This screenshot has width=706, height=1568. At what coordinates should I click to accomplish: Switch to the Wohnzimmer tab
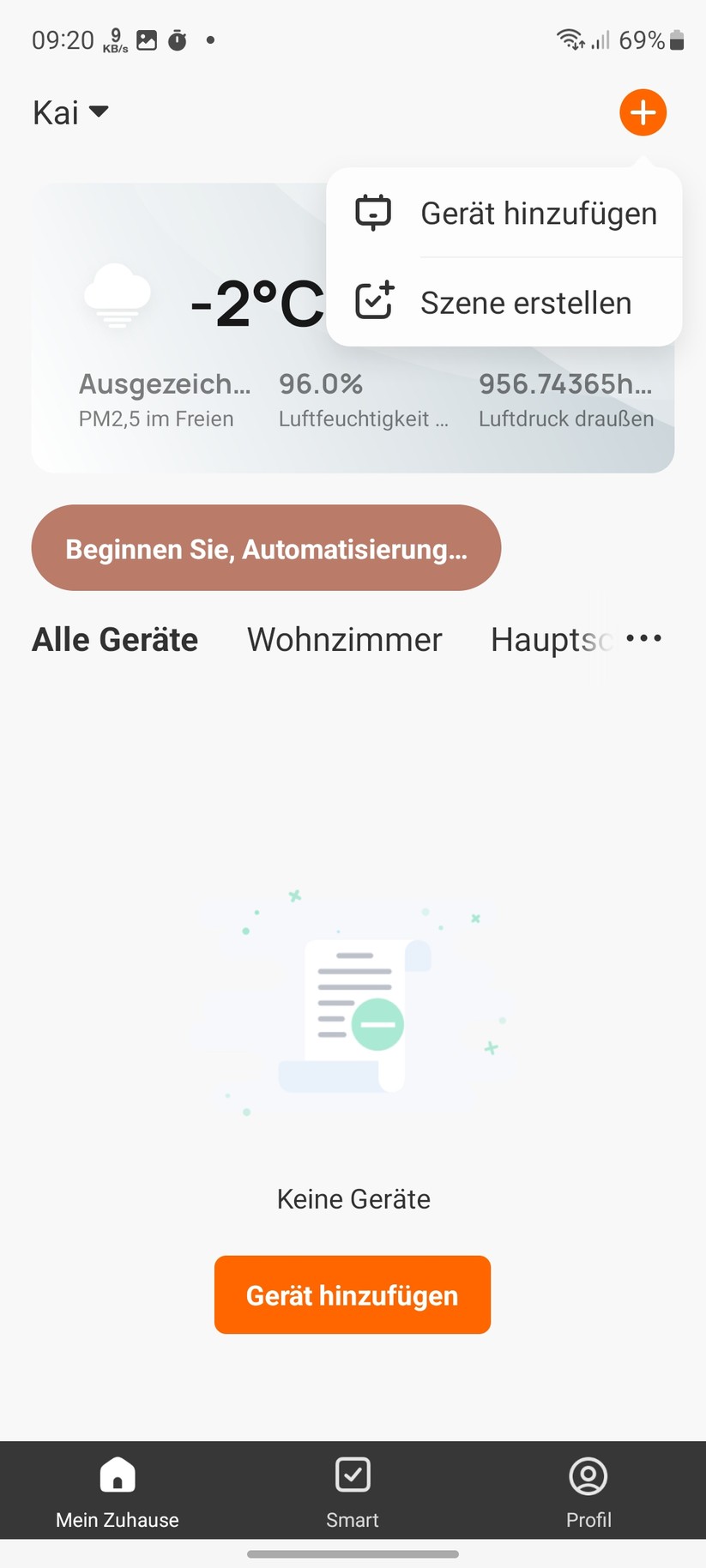(344, 639)
